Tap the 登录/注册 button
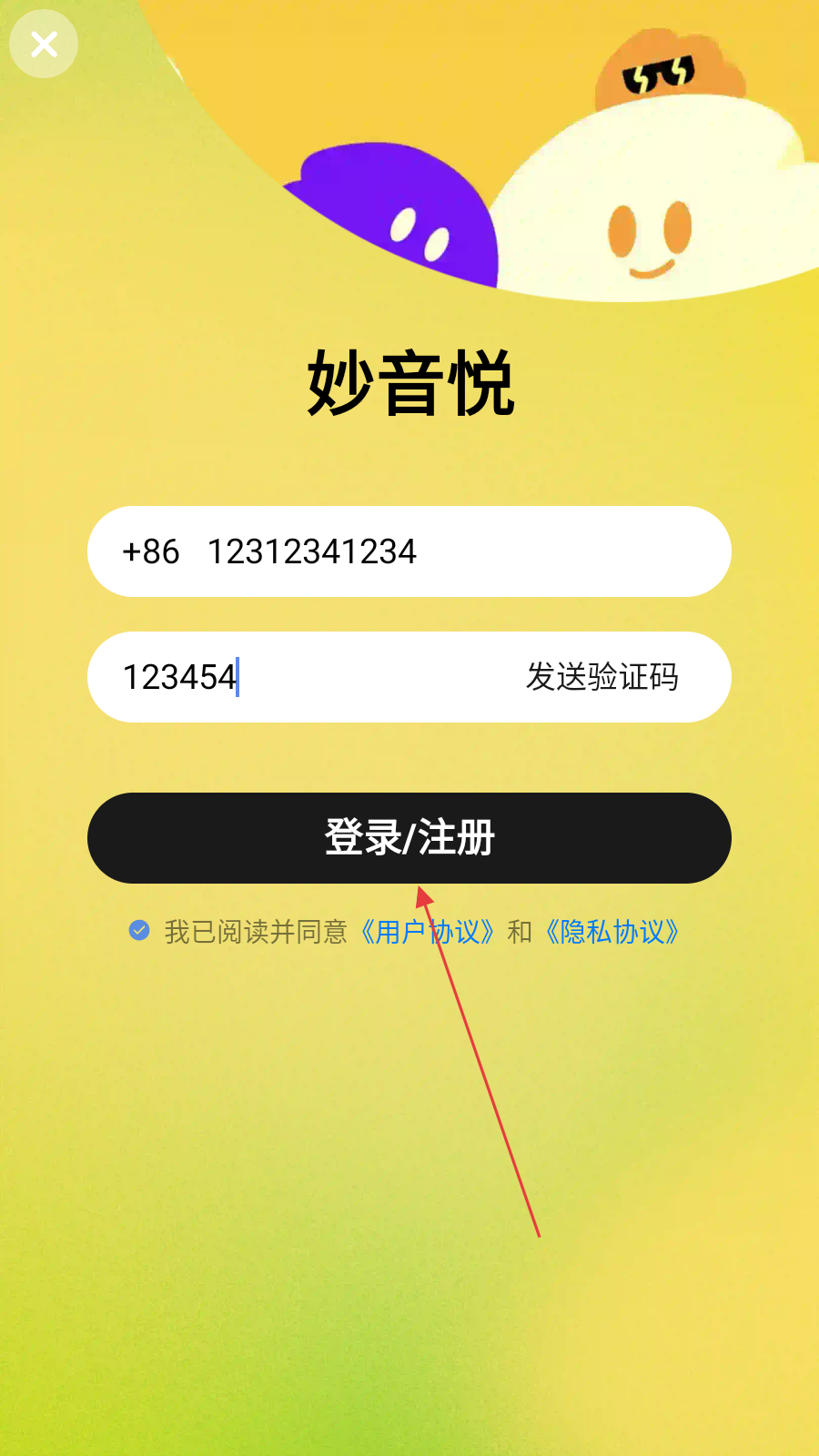Image resolution: width=819 pixels, height=1456 pixels. (409, 837)
